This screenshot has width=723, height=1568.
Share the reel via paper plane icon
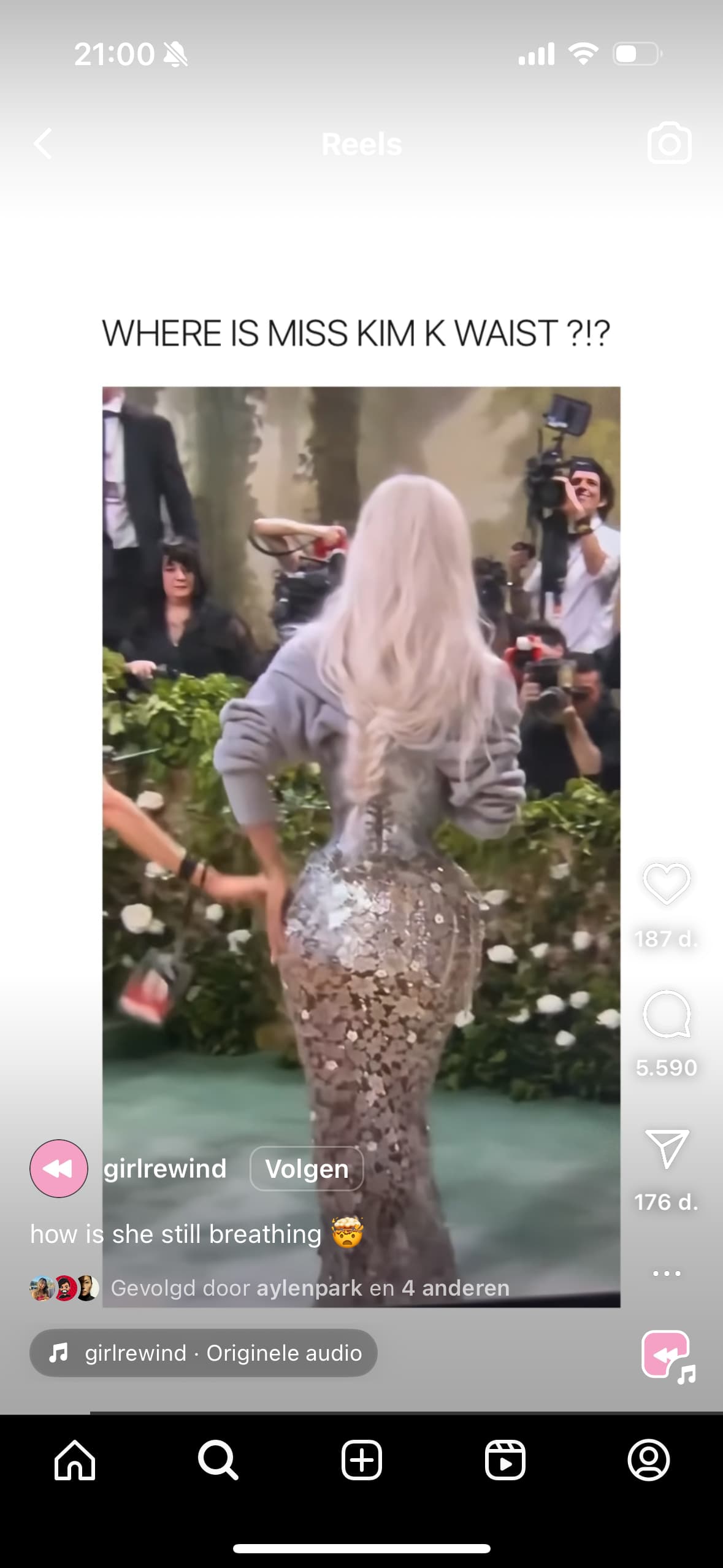(667, 1149)
